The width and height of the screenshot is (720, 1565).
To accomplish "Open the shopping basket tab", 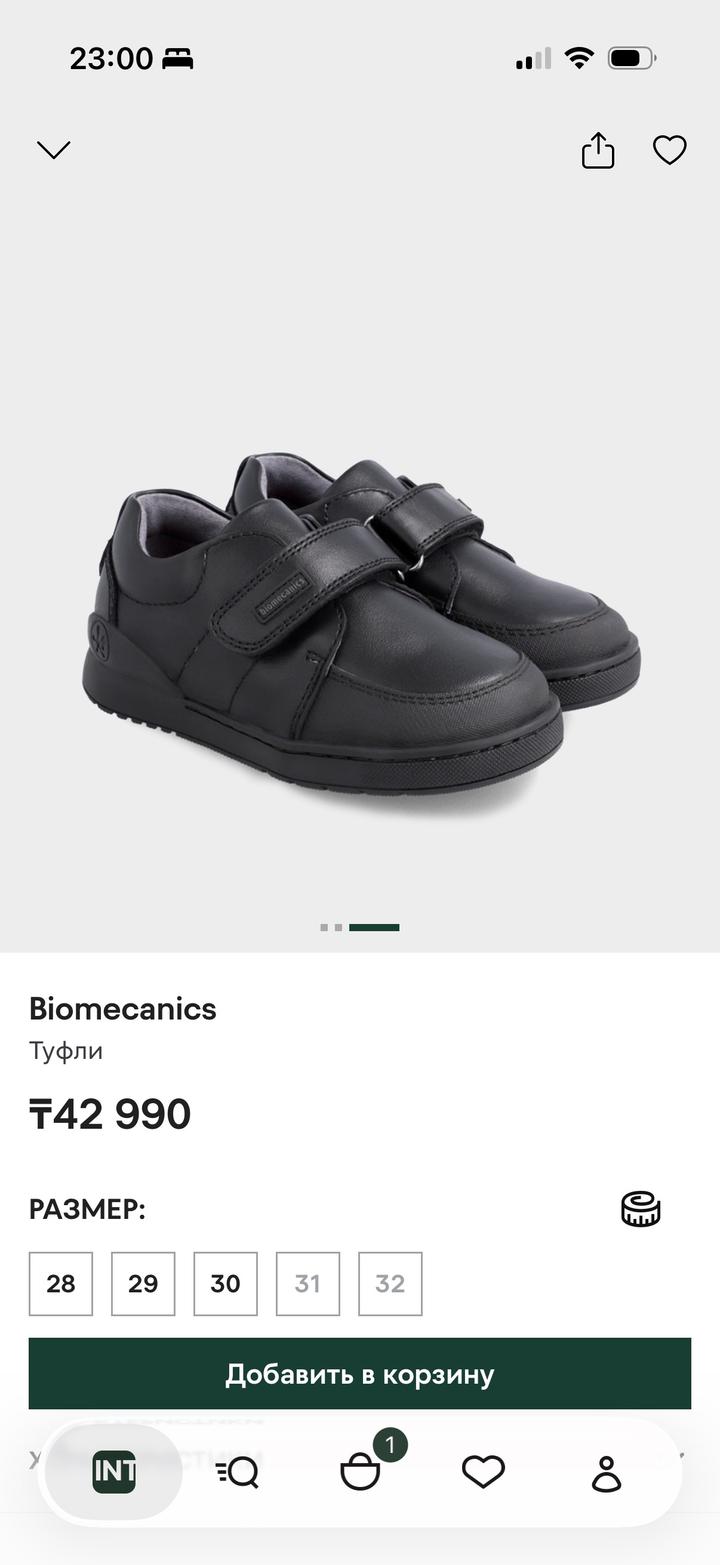I will tap(360, 1472).
